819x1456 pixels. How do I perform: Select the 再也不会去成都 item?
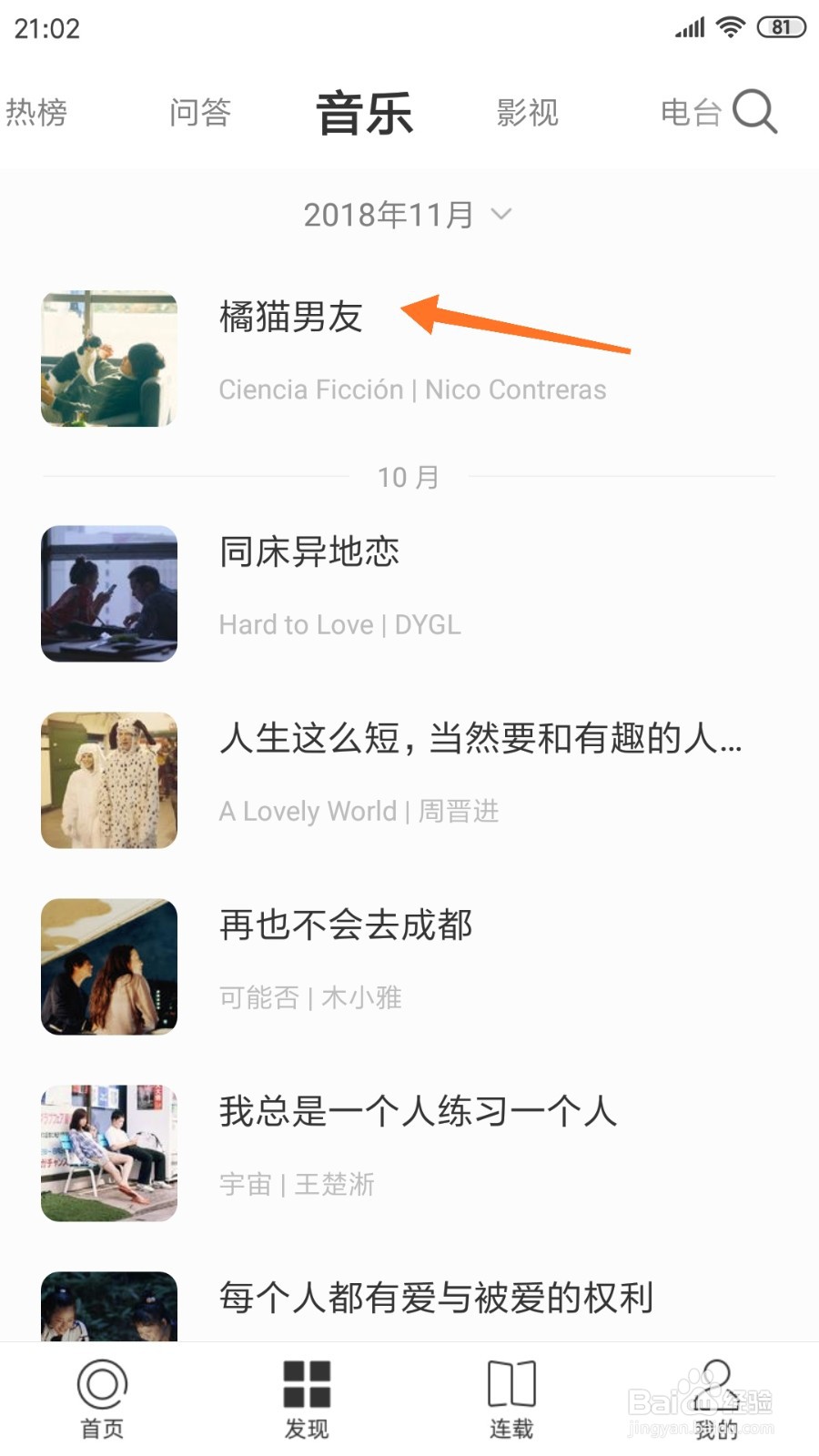click(346, 925)
